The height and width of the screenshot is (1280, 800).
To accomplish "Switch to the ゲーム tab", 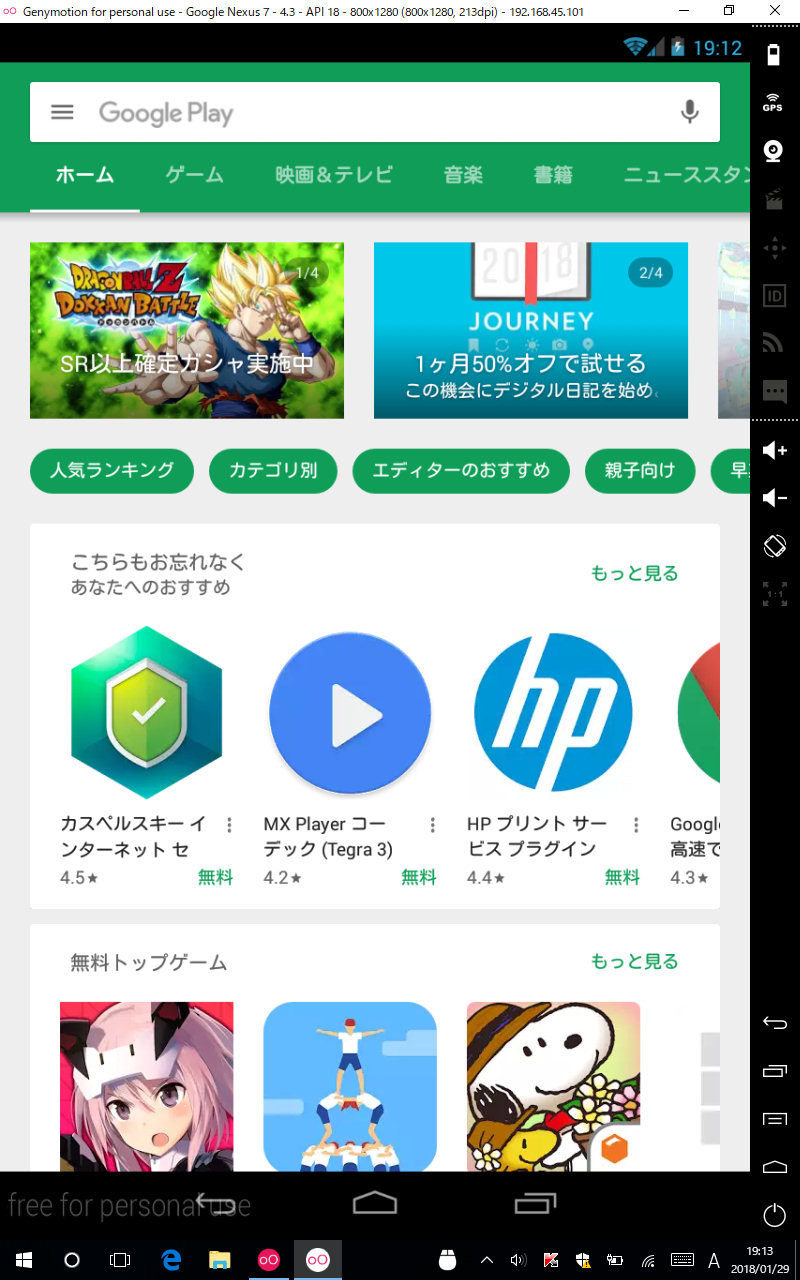I will (194, 175).
